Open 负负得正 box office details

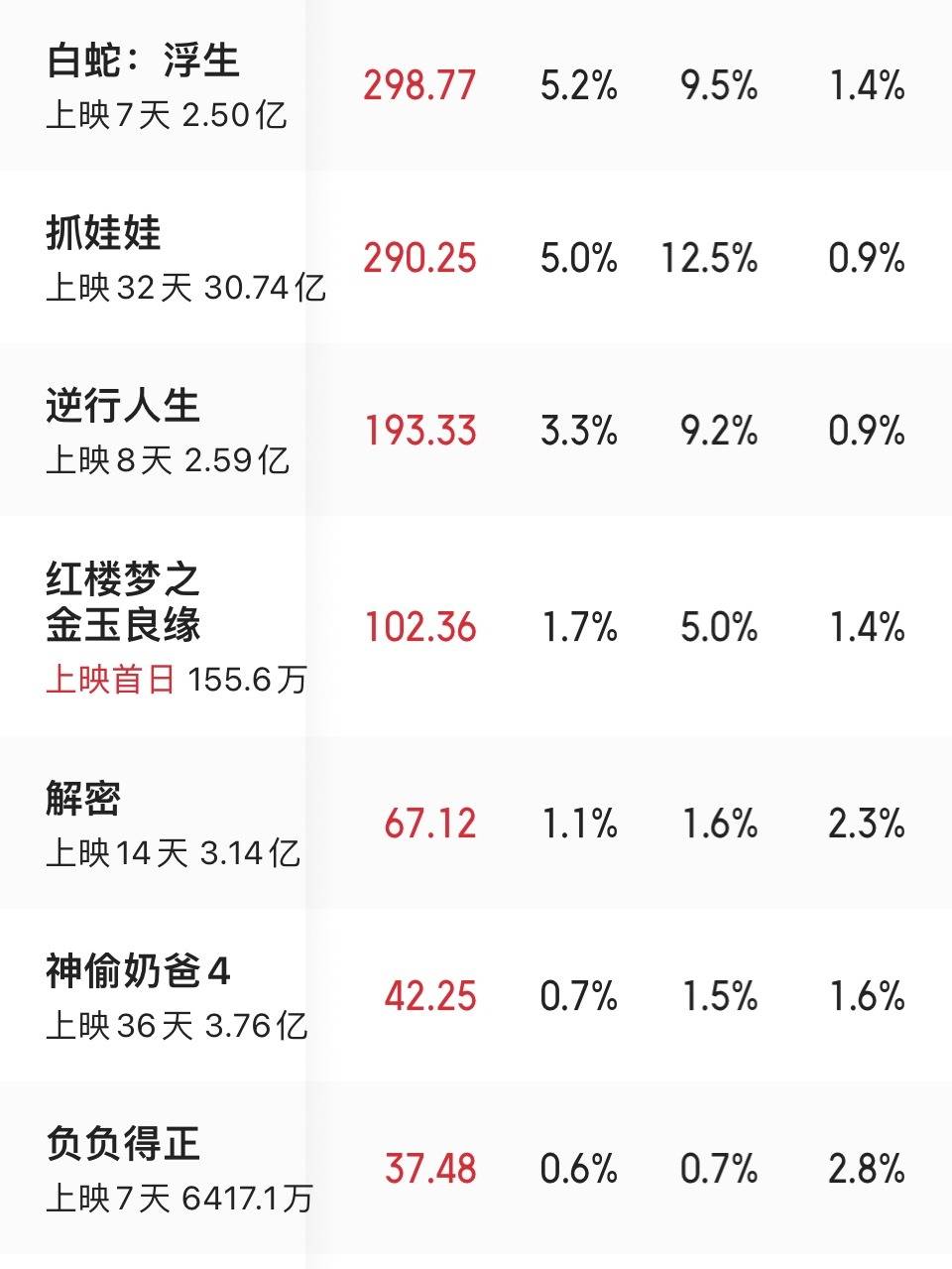point(123,1144)
